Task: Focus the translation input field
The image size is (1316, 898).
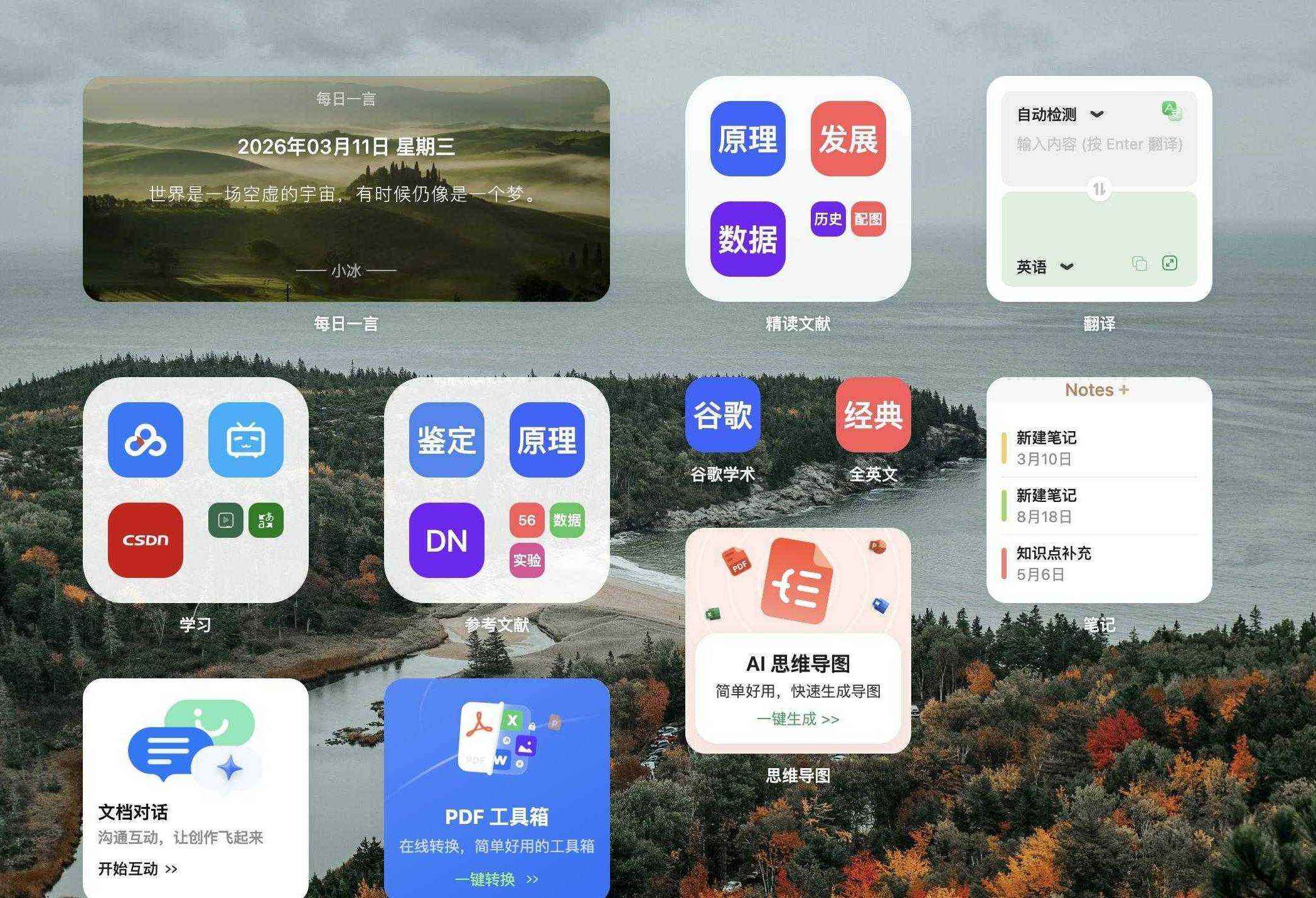Action: (1099, 145)
